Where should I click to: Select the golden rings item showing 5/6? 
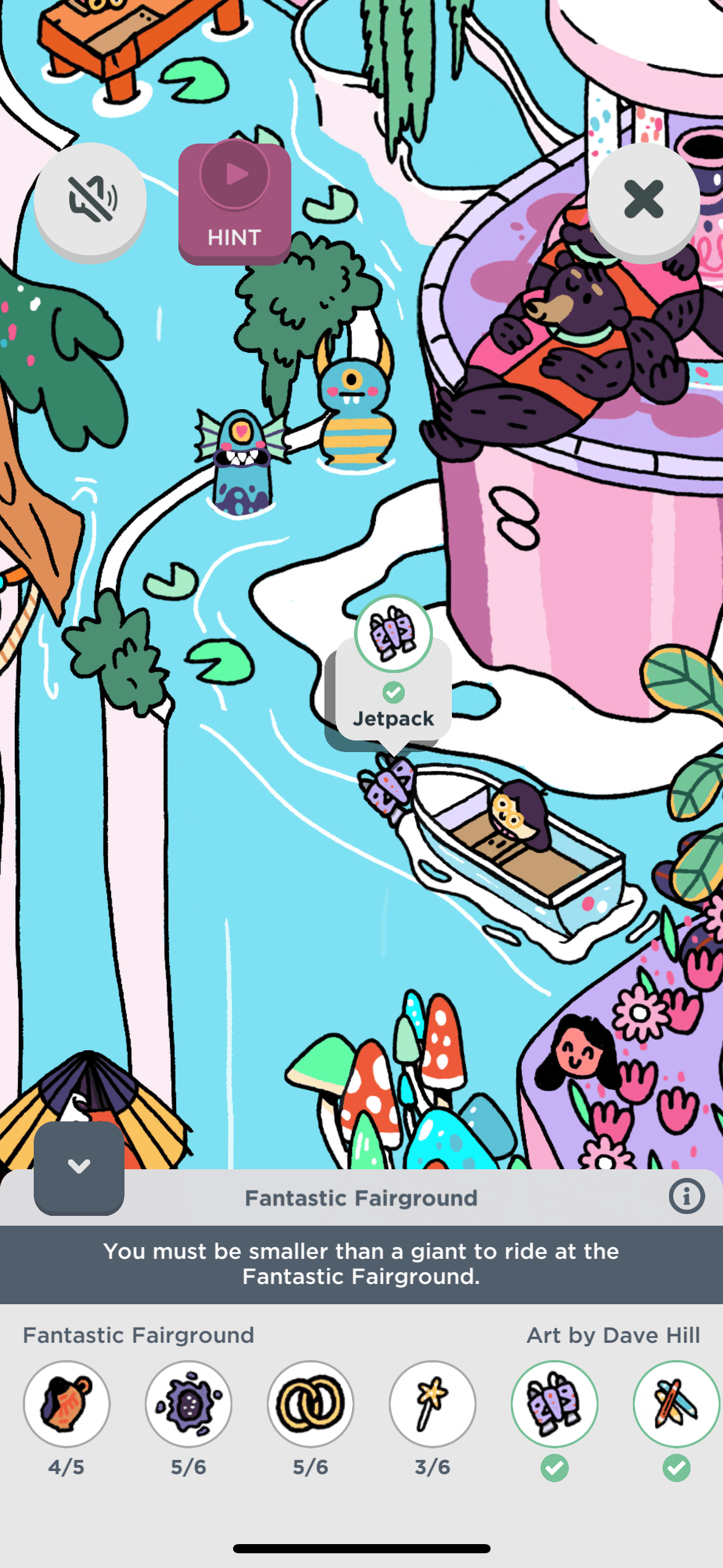click(310, 1404)
